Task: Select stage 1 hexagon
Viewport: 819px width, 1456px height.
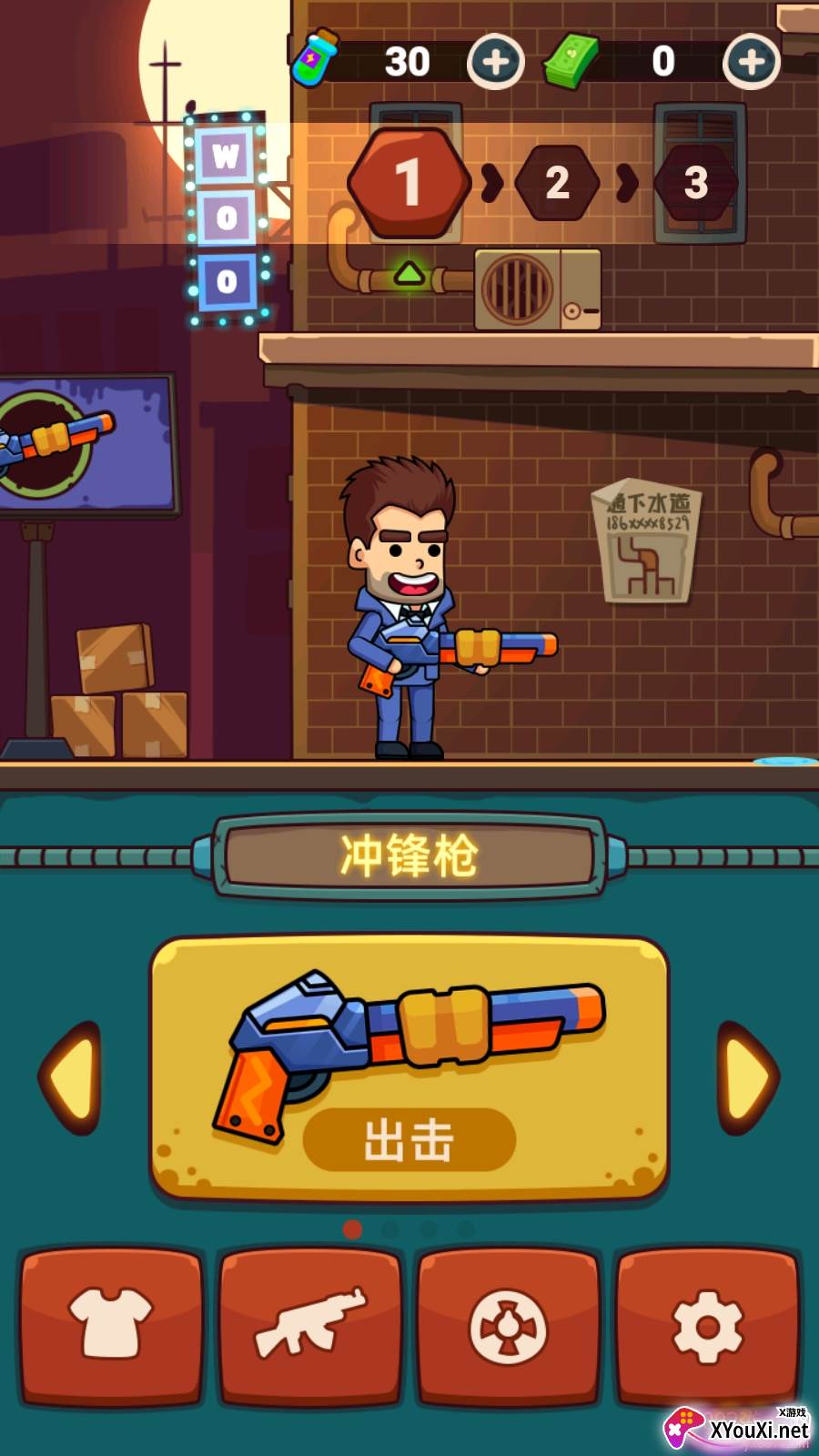Action: point(409,183)
